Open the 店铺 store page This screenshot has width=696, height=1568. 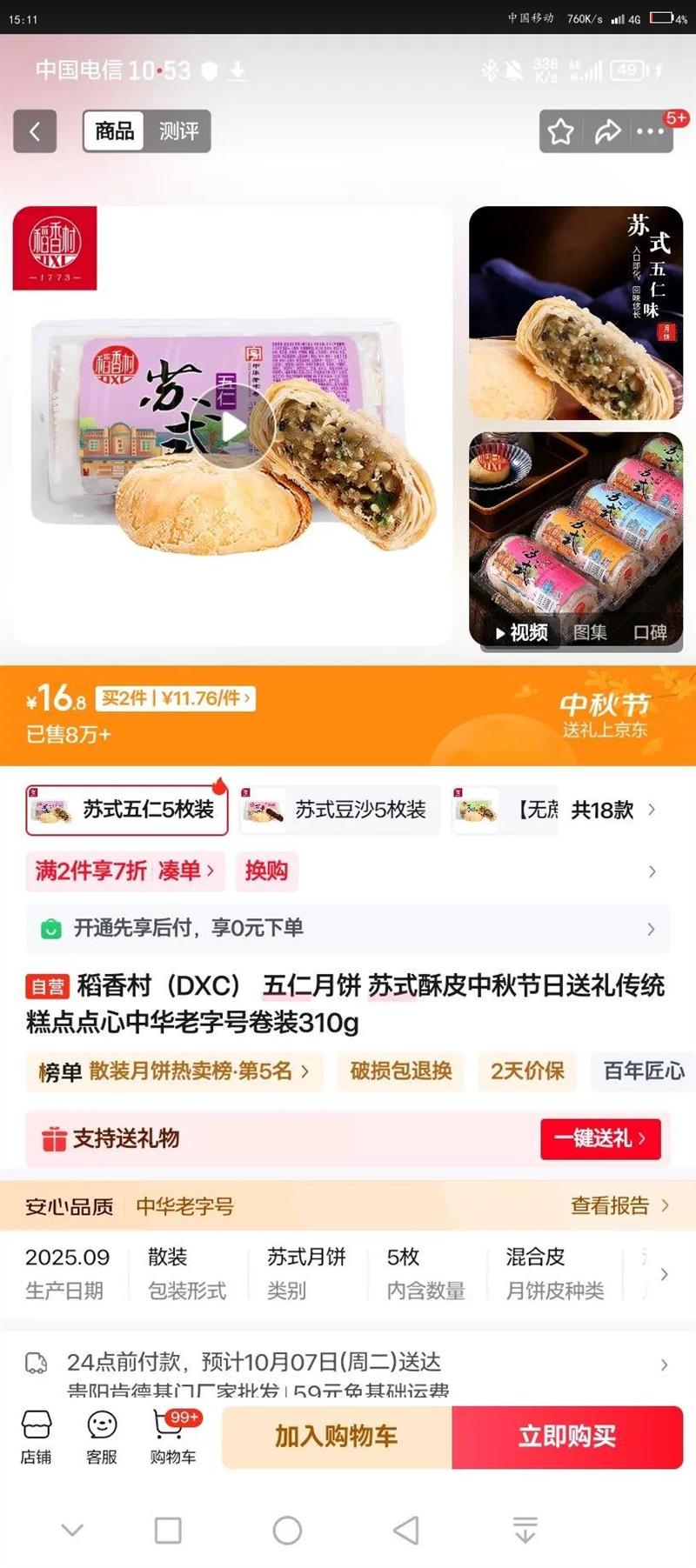coord(36,1438)
